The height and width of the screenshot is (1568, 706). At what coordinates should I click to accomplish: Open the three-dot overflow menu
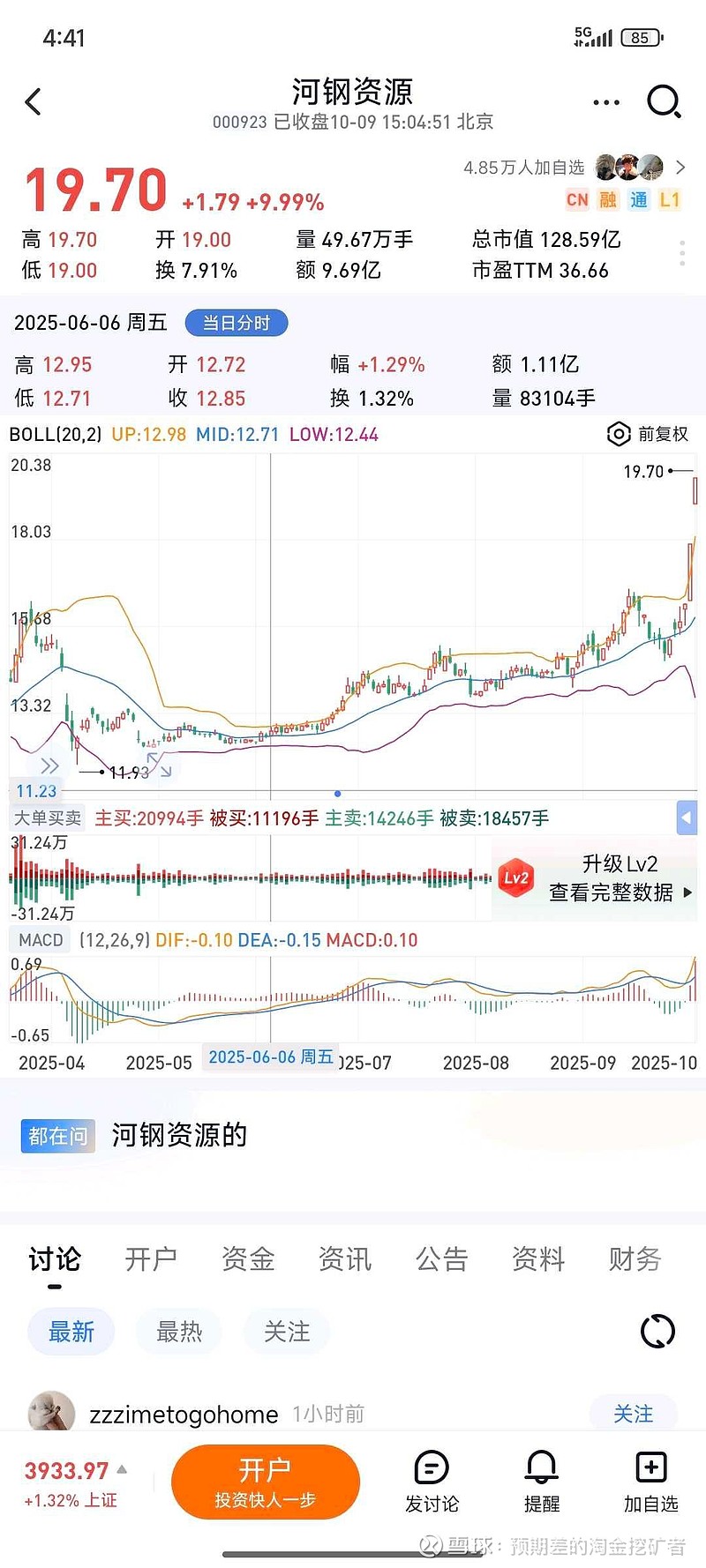[x=606, y=102]
